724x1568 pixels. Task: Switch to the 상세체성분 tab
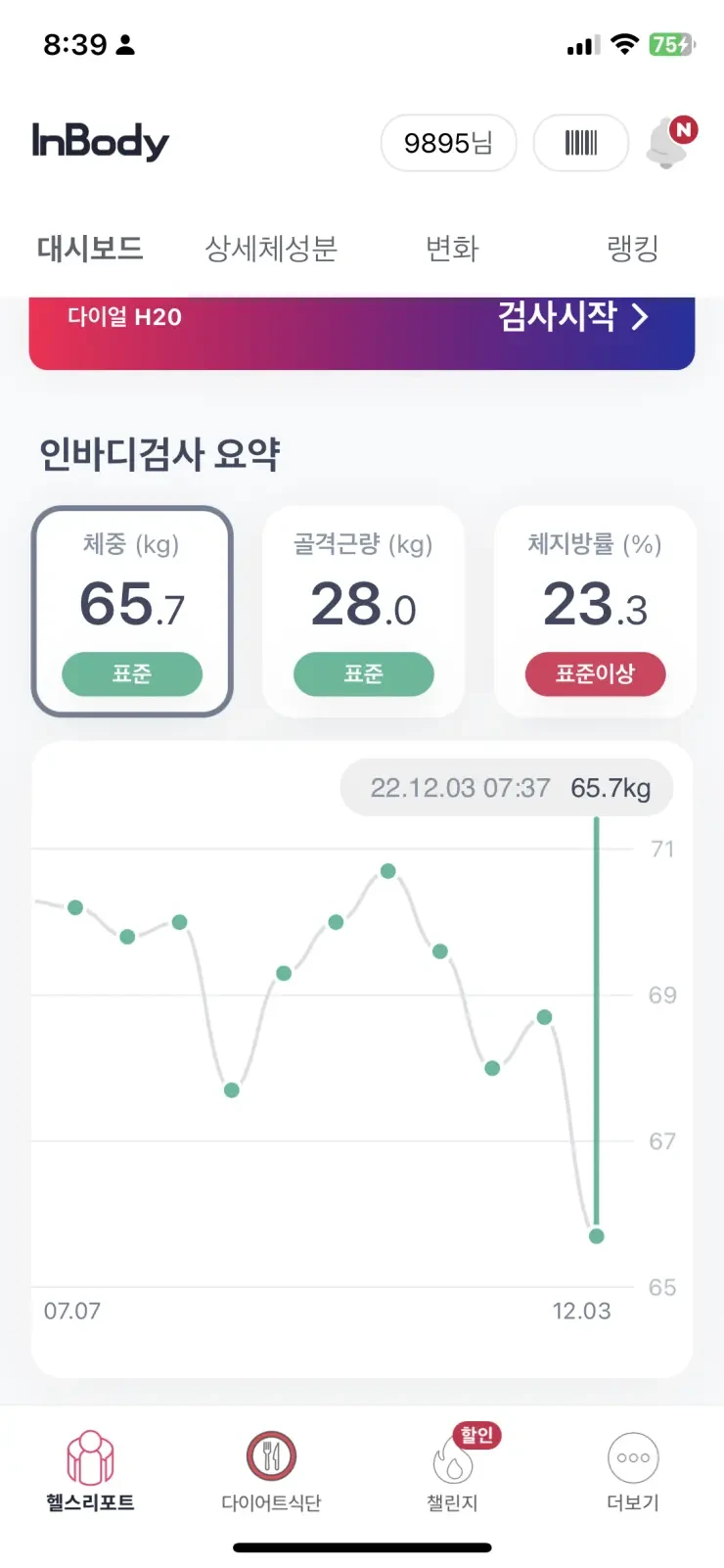(x=271, y=249)
